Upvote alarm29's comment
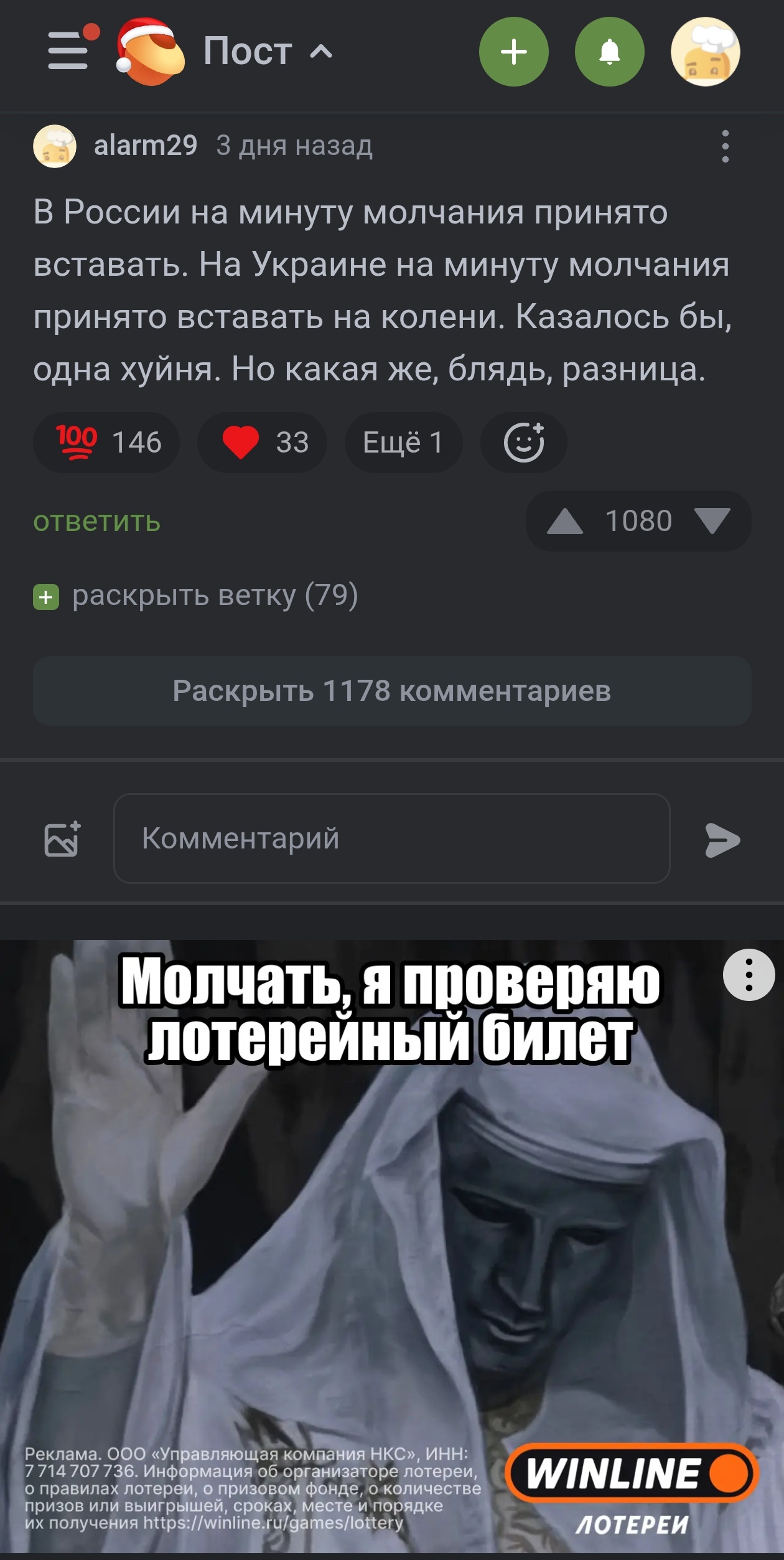 tap(565, 522)
